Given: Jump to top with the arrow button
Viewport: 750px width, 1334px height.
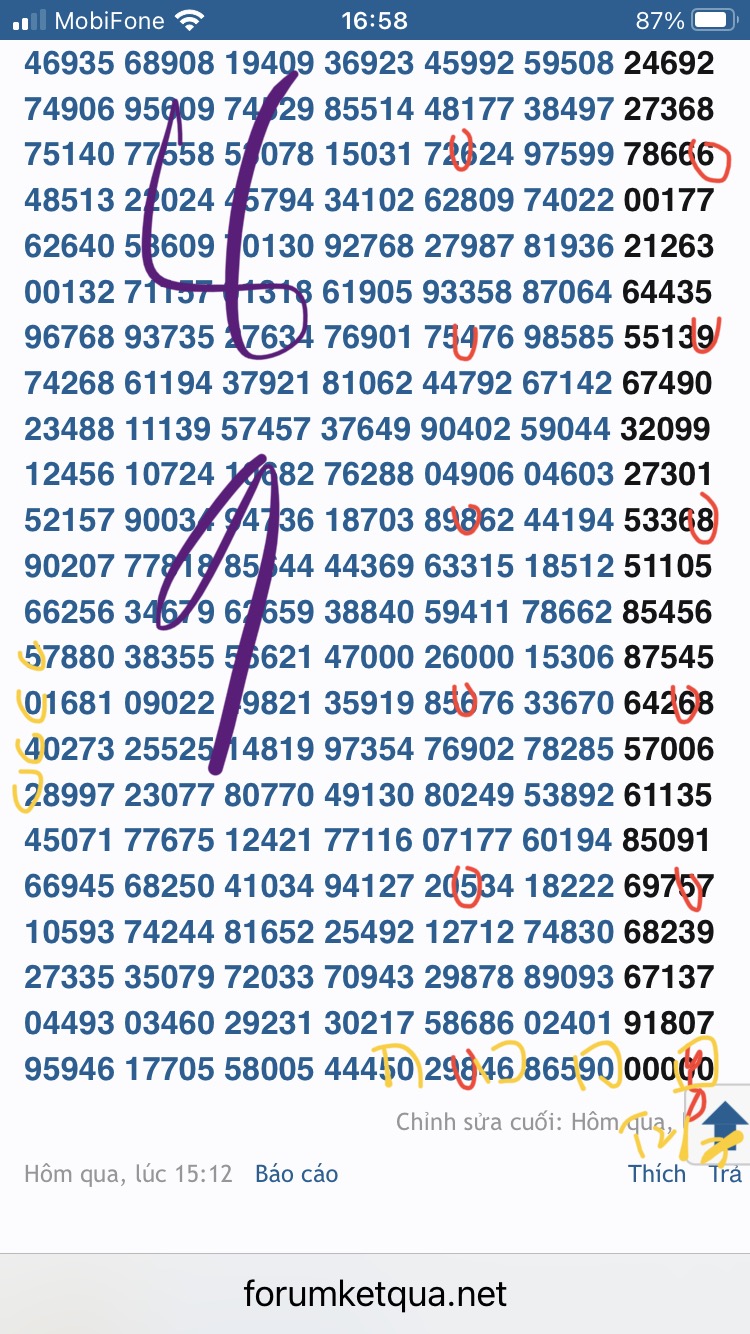Looking at the screenshot, I should coord(727,1124).
